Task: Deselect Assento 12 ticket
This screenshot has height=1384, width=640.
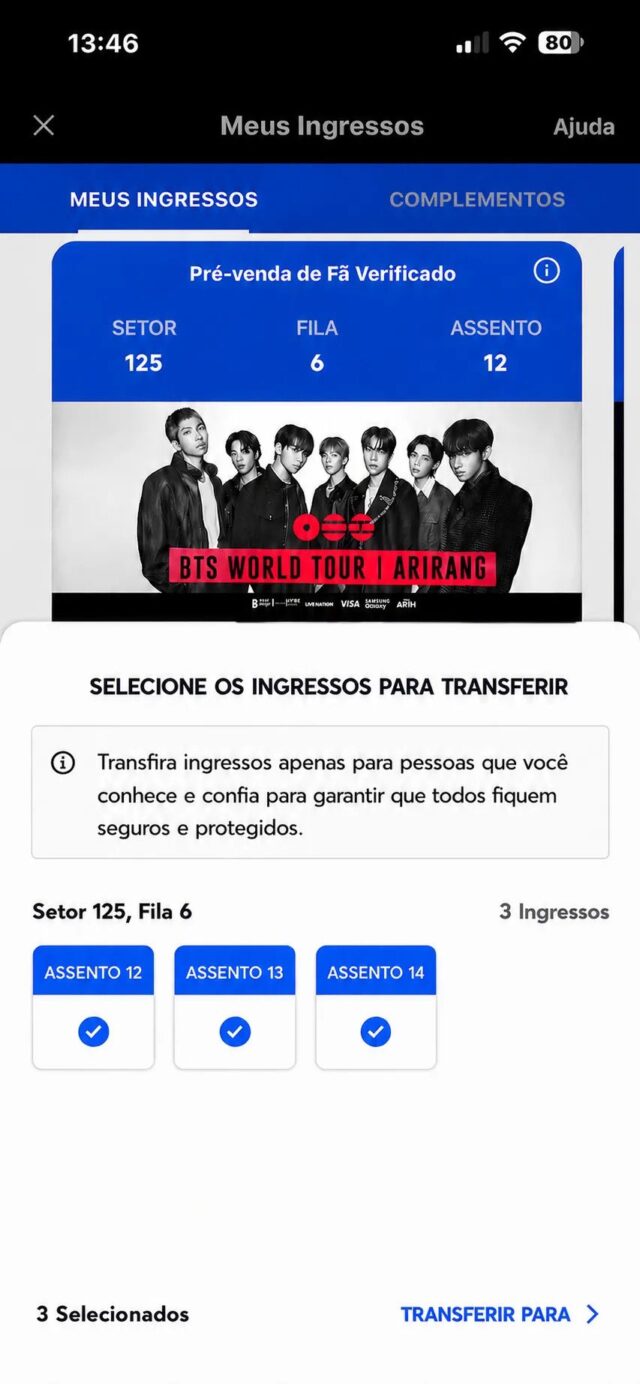Action: (93, 1031)
